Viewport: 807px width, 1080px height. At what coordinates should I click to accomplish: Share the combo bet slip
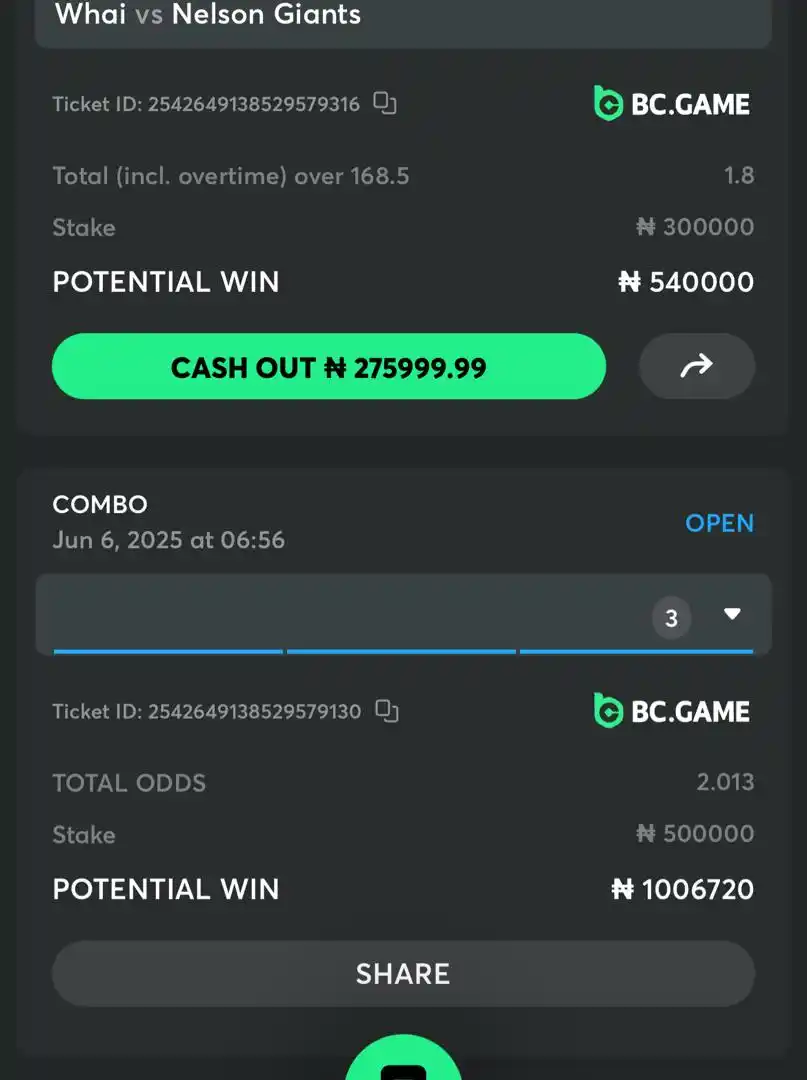pos(402,973)
